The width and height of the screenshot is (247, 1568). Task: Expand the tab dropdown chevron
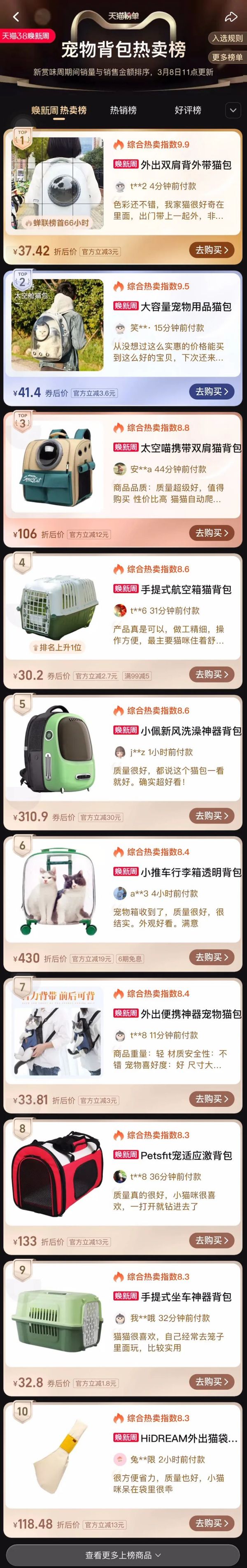[232, 110]
